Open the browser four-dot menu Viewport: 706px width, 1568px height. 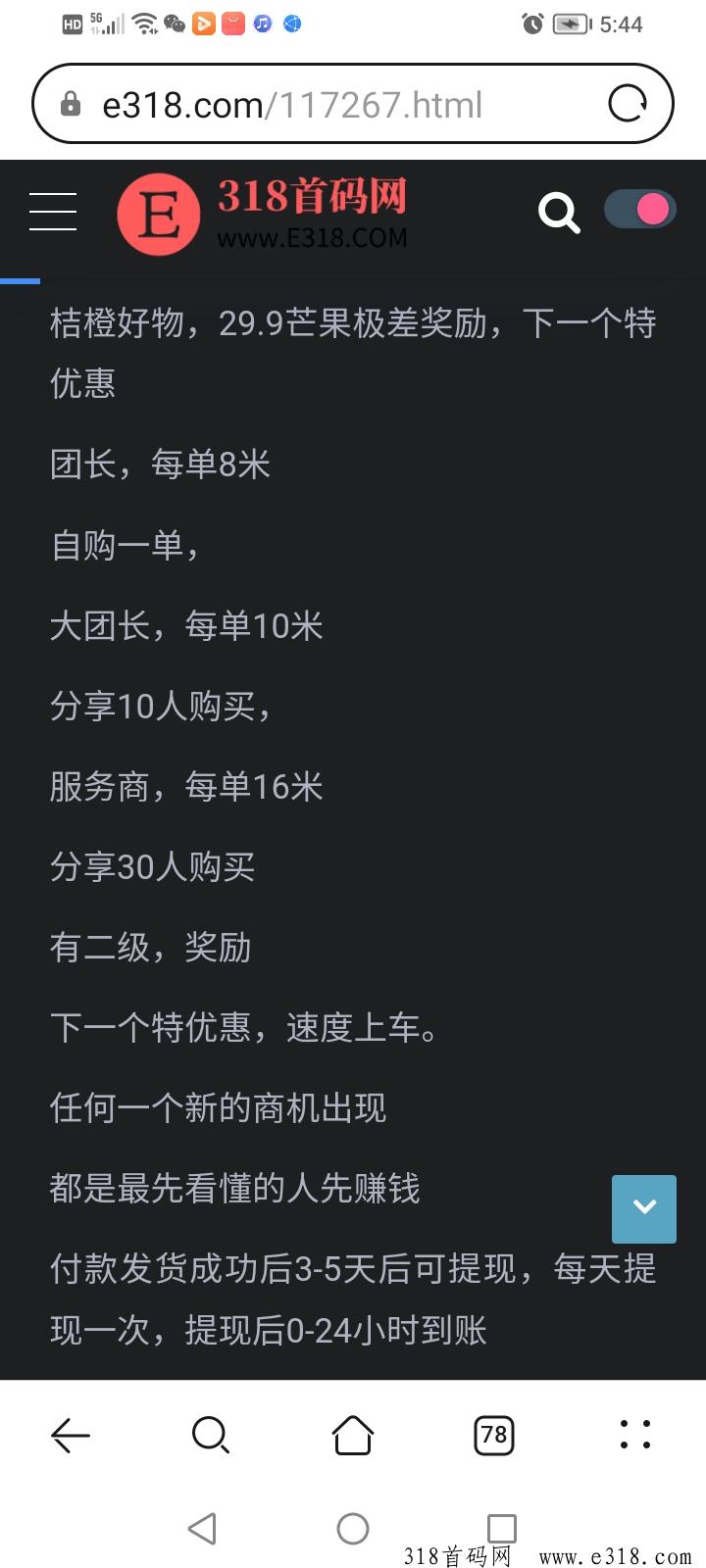pyautogui.click(x=635, y=1435)
